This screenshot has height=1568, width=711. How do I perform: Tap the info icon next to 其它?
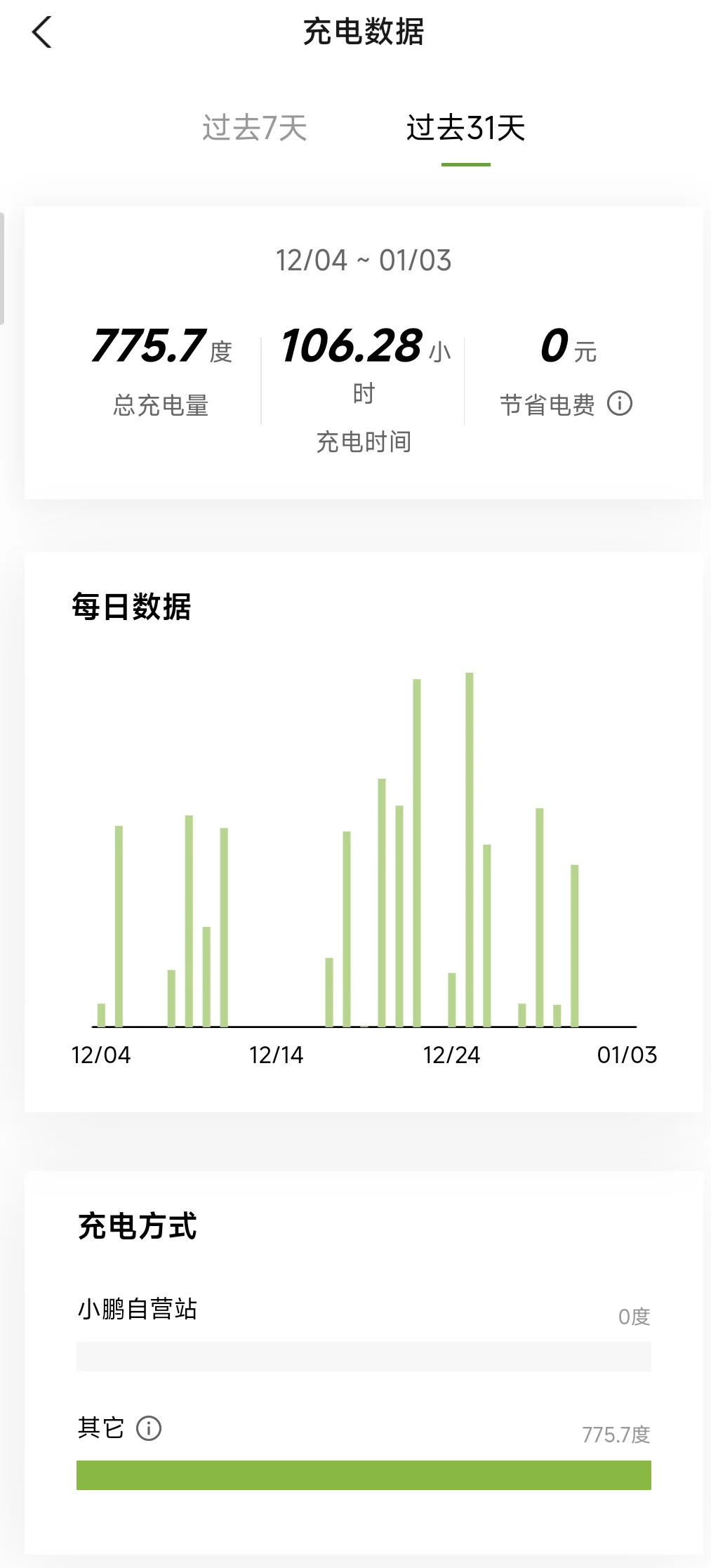(x=149, y=1428)
